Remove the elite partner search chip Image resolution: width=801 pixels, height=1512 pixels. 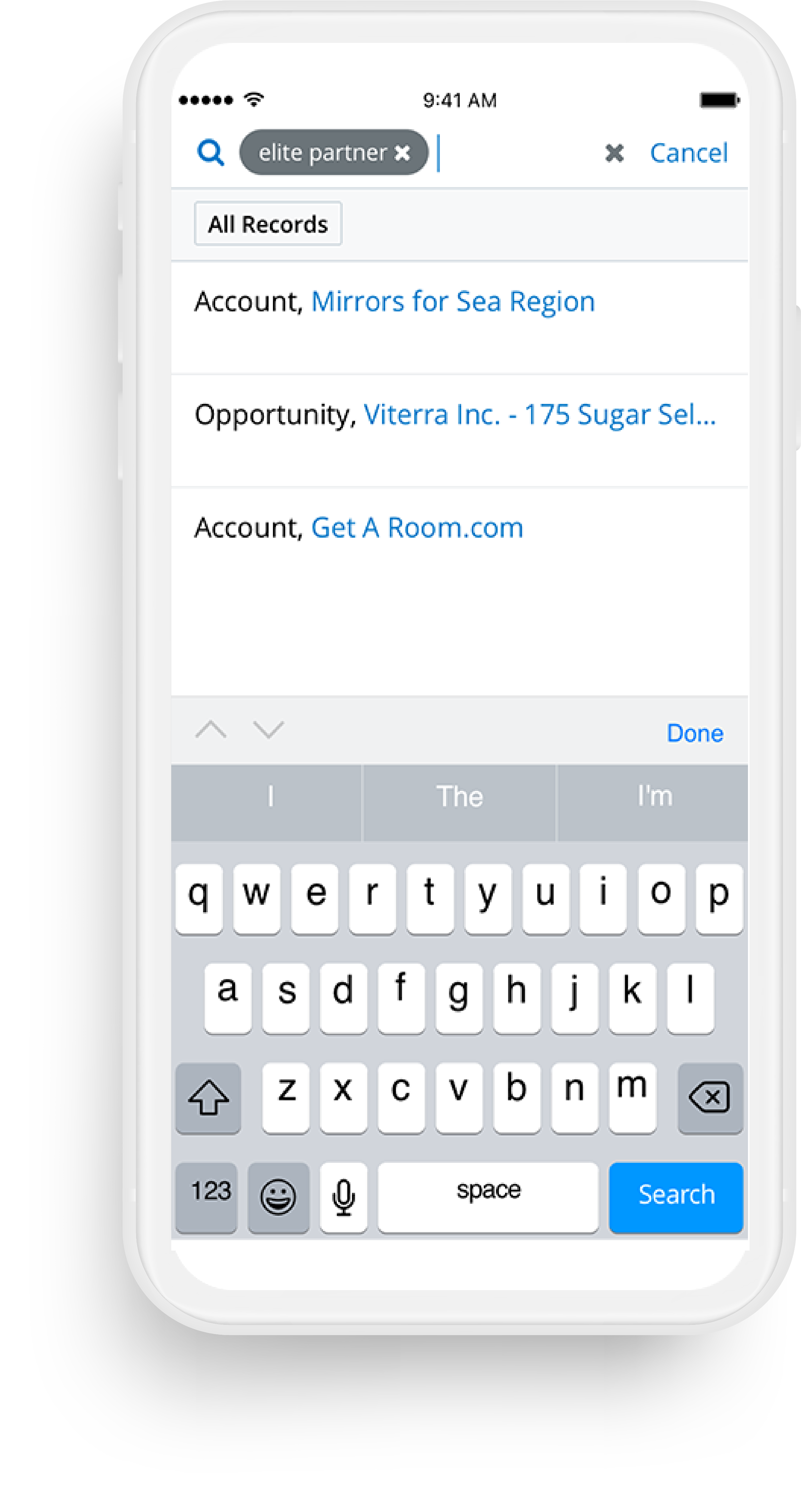(402, 153)
